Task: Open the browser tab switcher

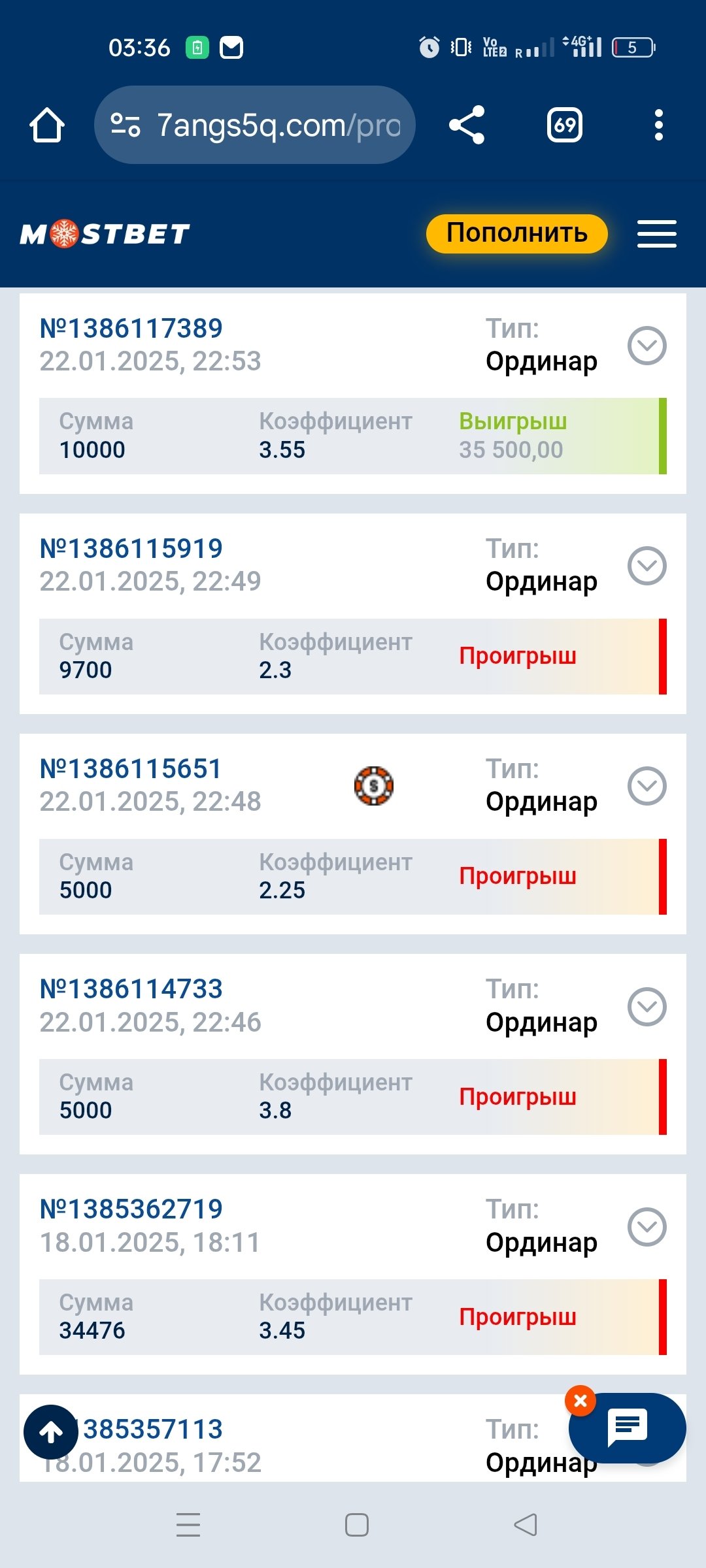Action: click(x=565, y=125)
